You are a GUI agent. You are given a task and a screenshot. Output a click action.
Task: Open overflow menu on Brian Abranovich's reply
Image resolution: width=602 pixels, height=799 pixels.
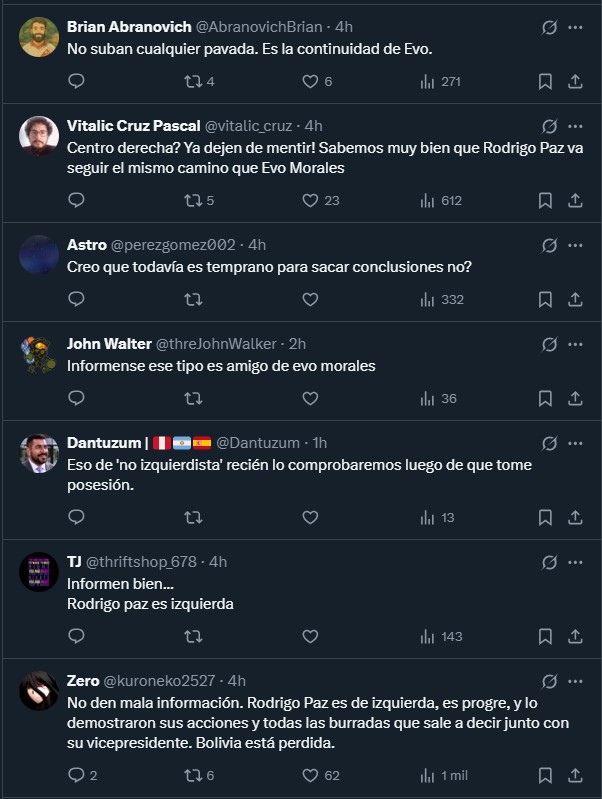coord(575,27)
